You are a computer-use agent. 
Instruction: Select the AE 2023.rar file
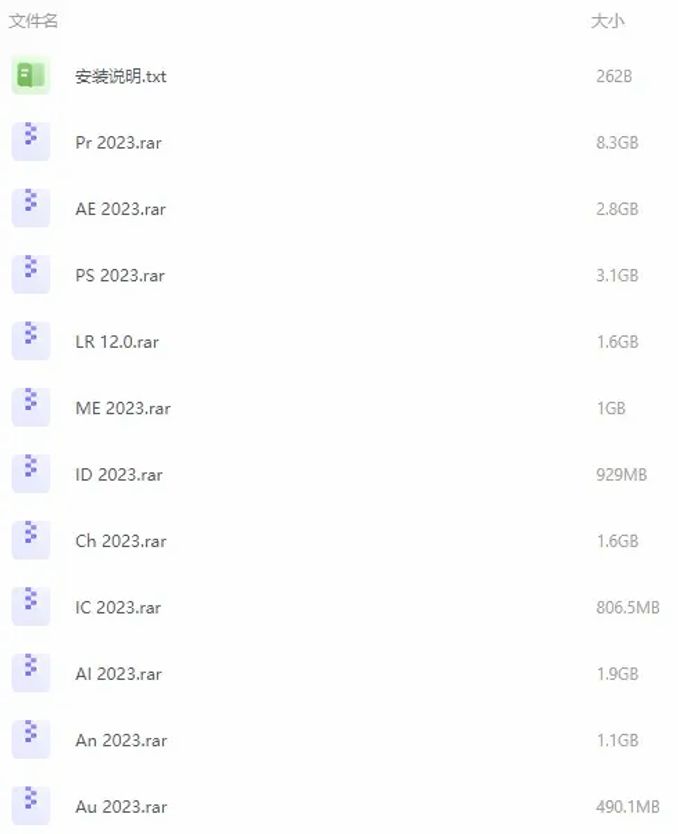(120, 210)
